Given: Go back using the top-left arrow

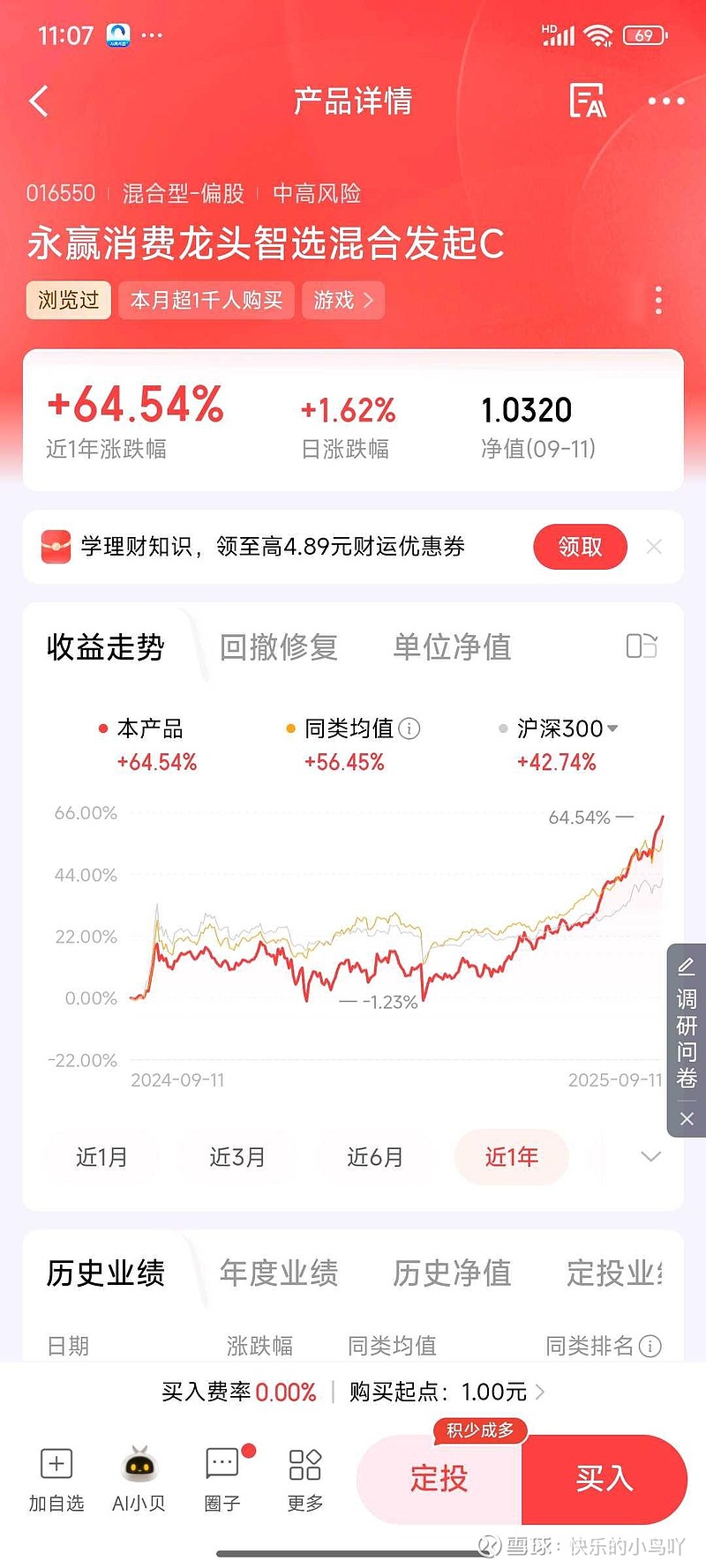Looking at the screenshot, I should 39,101.
